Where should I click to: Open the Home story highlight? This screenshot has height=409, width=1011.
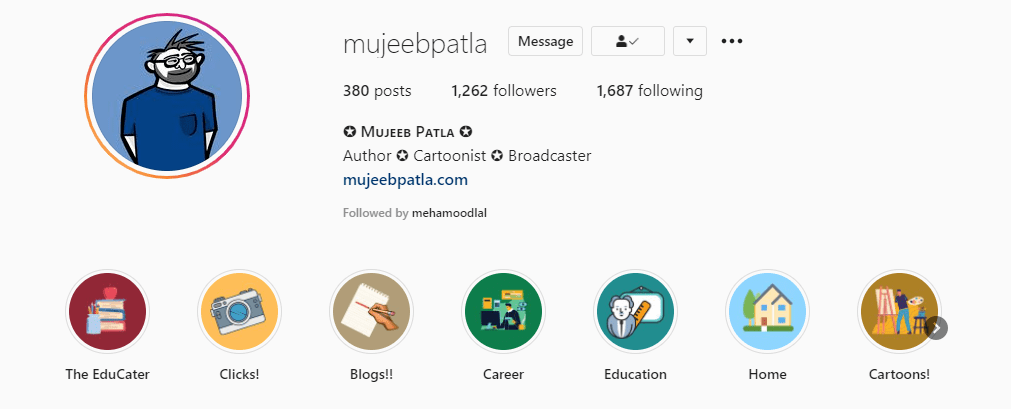coord(767,312)
